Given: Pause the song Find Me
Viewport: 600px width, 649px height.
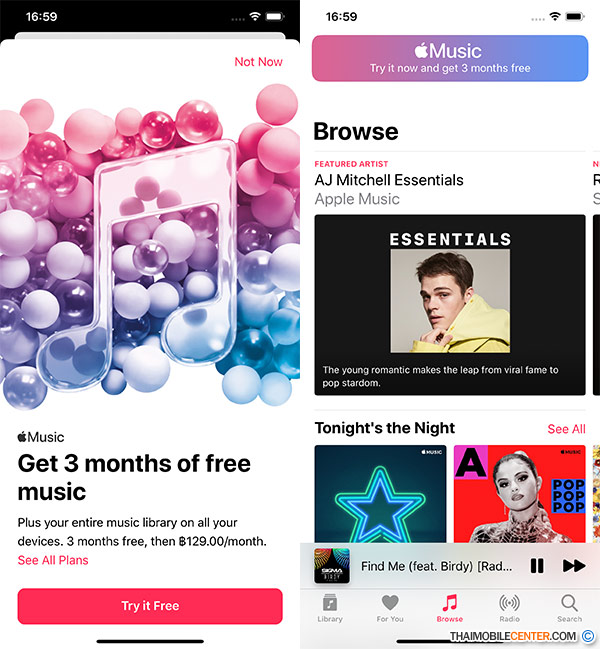Looking at the screenshot, I should 537,566.
